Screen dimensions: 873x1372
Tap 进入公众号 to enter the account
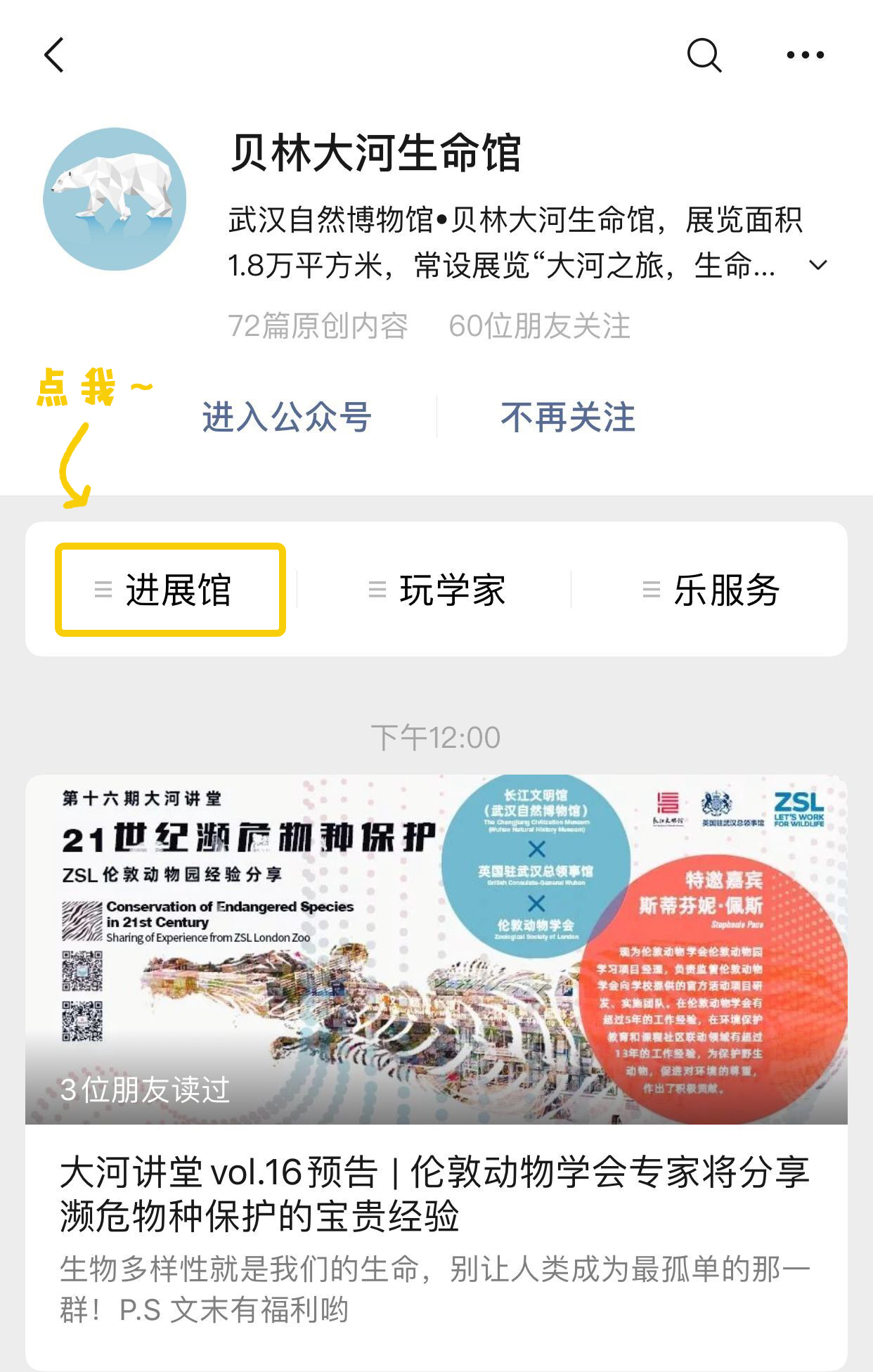point(287,417)
